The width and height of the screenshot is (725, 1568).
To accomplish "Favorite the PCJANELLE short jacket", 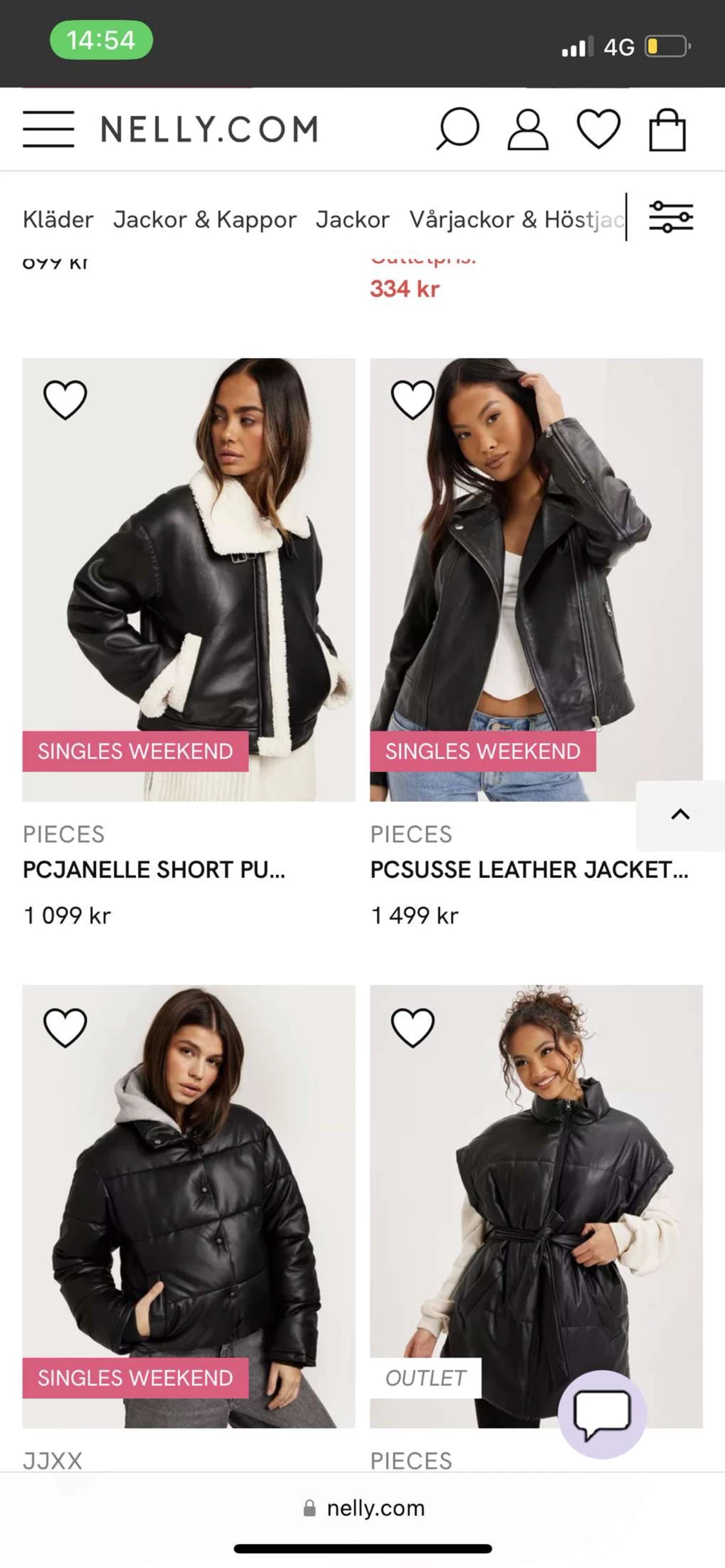I will (x=65, y=398).
